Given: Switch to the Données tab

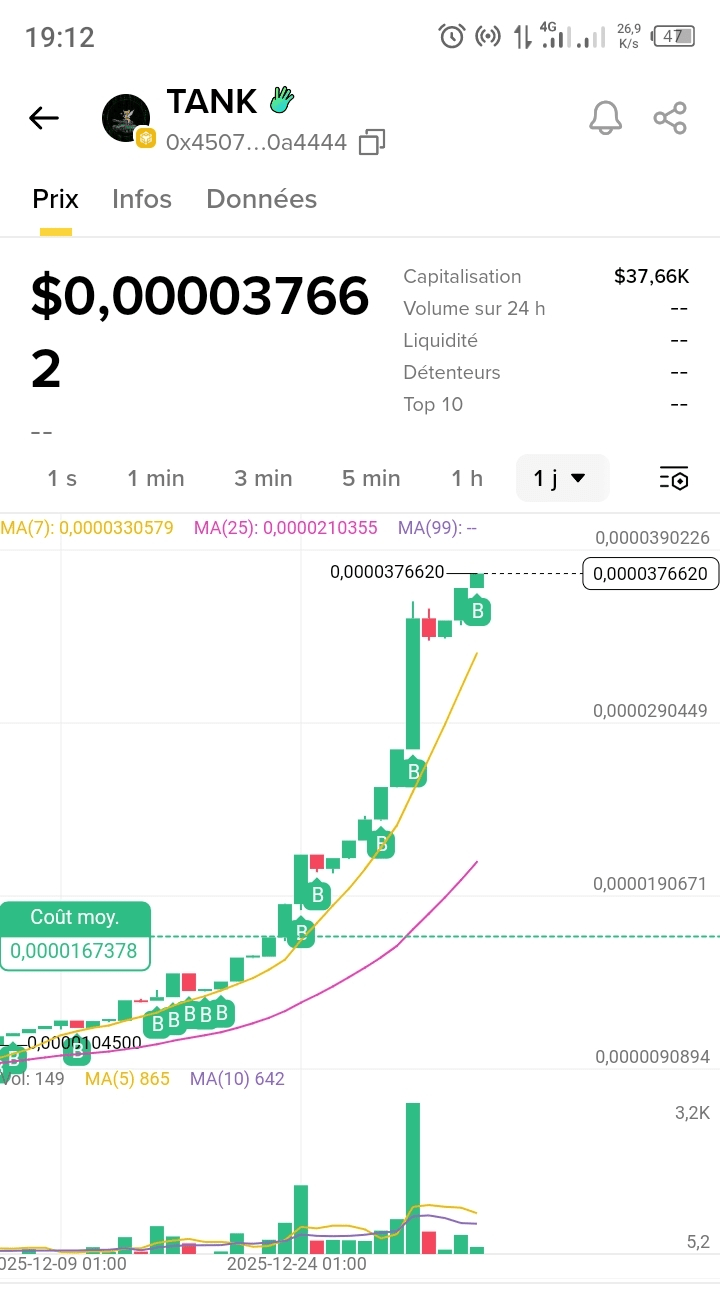Looking at the screenshot, I should (x=261, y=199).
